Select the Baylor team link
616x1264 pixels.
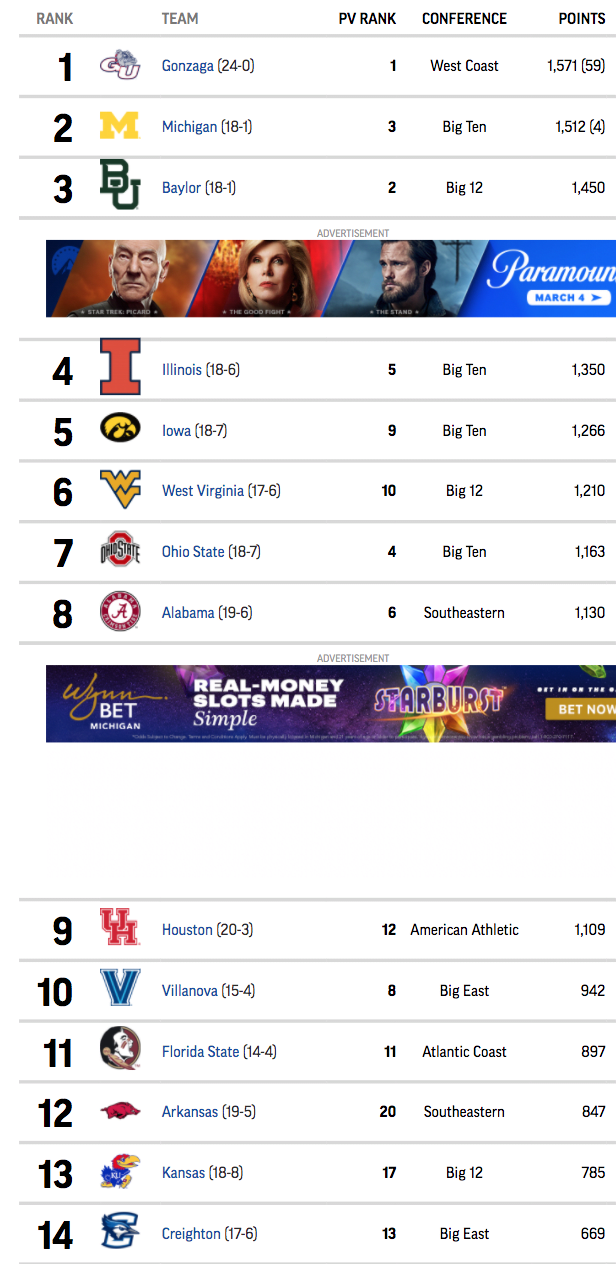tap(181, 188)
